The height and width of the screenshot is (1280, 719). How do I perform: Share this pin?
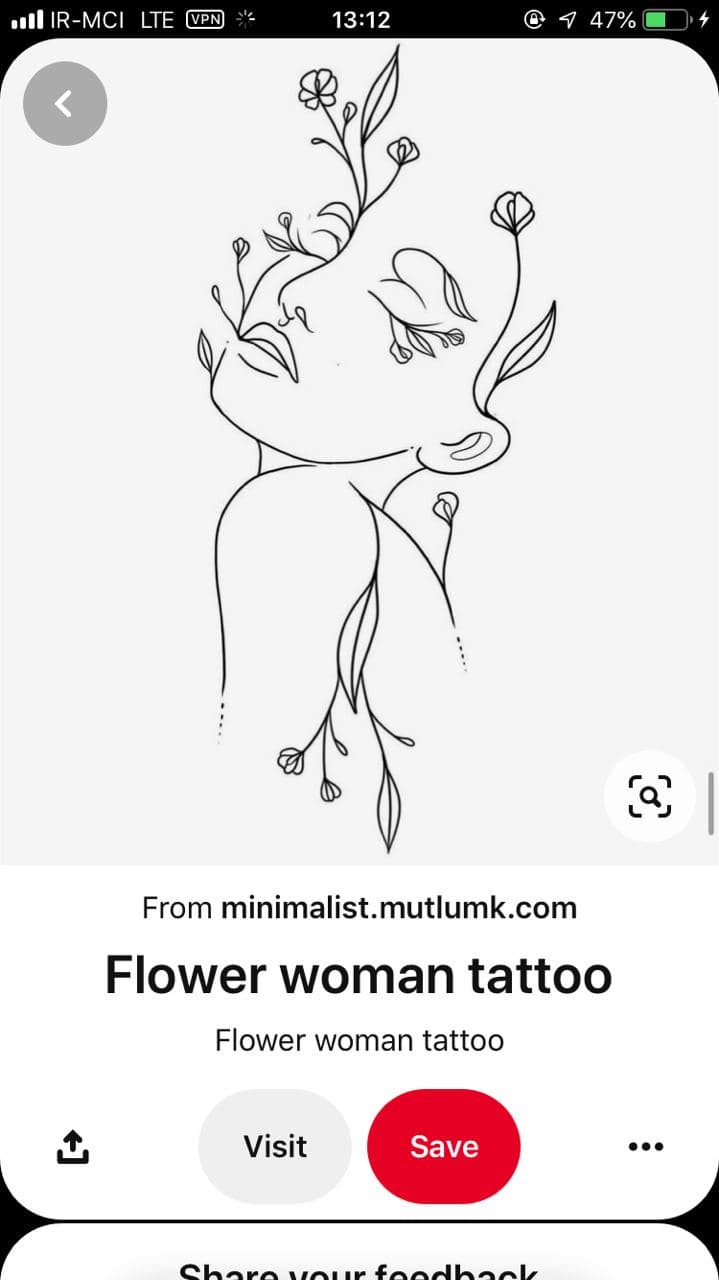click(x=72, y=1146)
